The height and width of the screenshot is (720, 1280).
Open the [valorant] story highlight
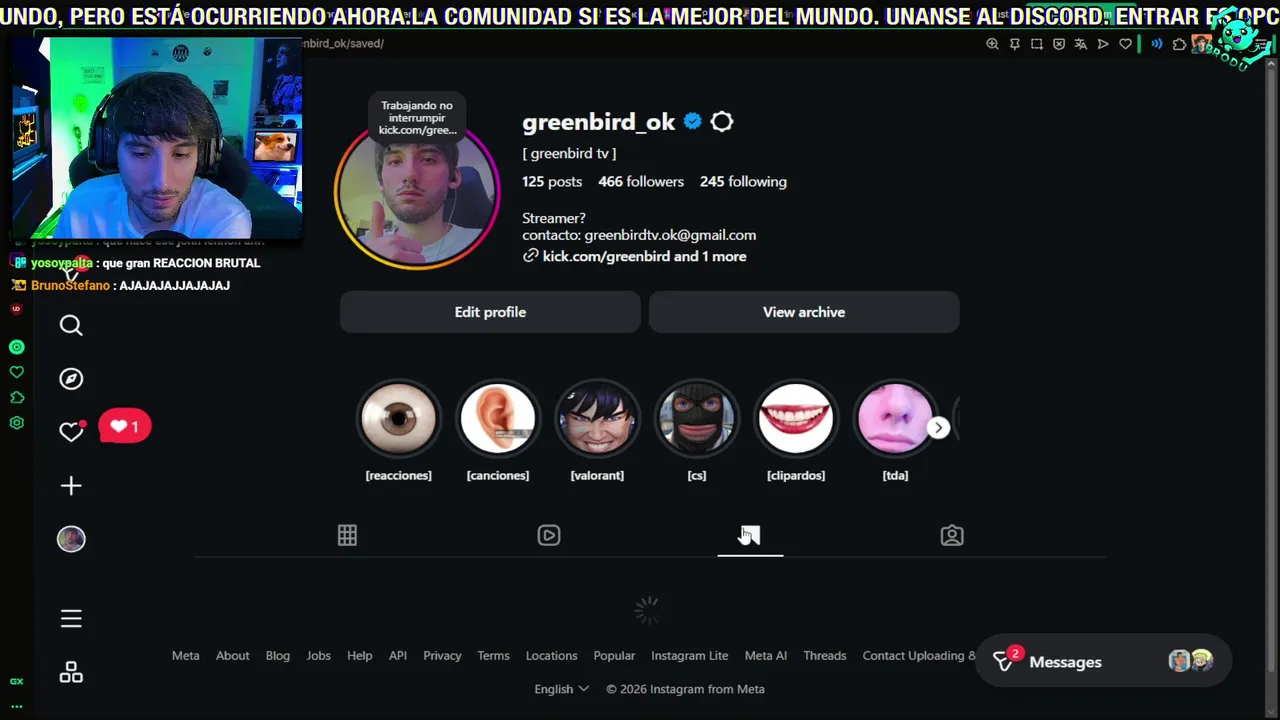tap(597, 419)
